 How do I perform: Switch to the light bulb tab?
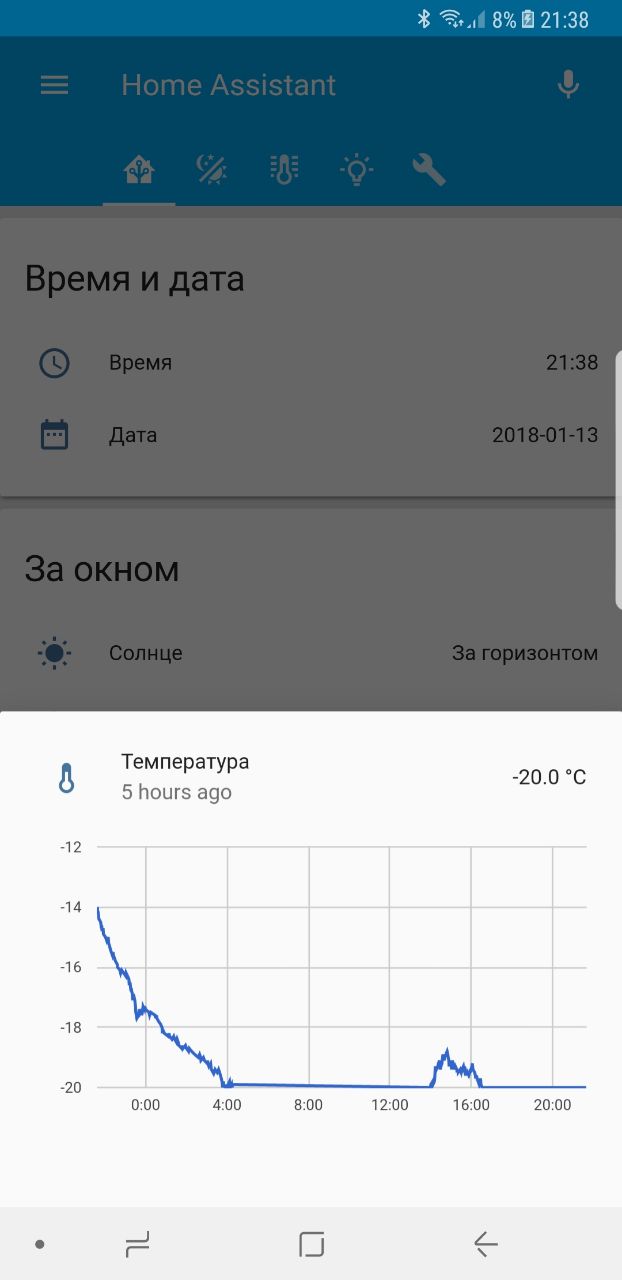[356, 170]
